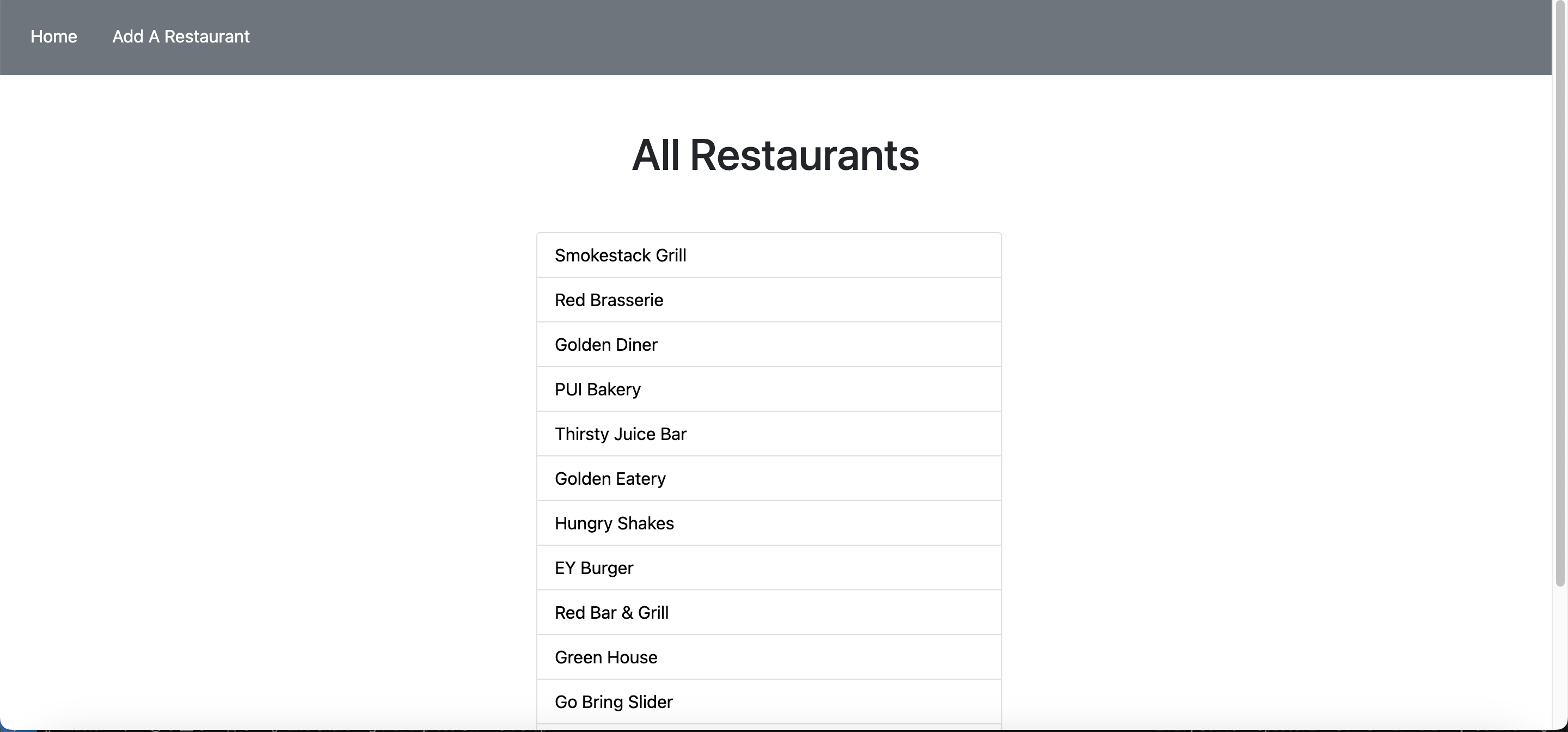Open the Golden Diner entry

605,345
